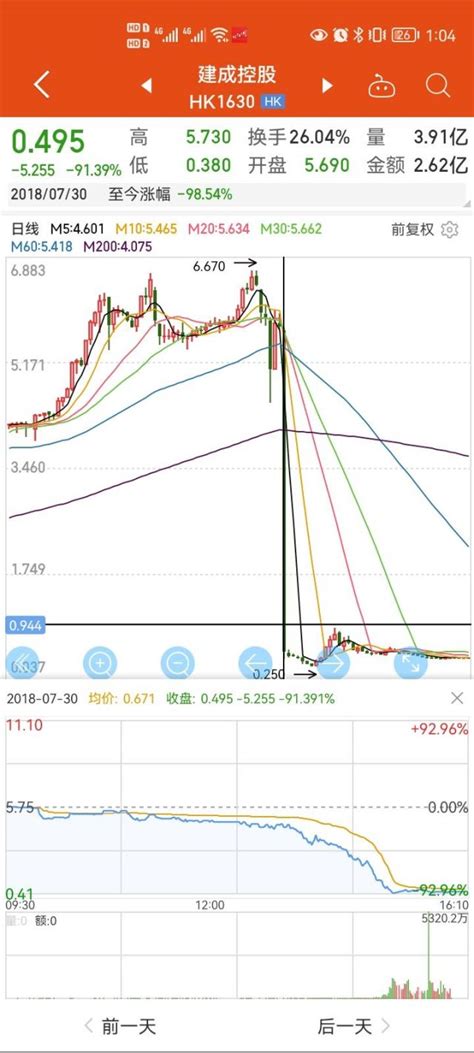Go back using the top-left arrow
The image size is (474, 1053).
click(42, 86)
